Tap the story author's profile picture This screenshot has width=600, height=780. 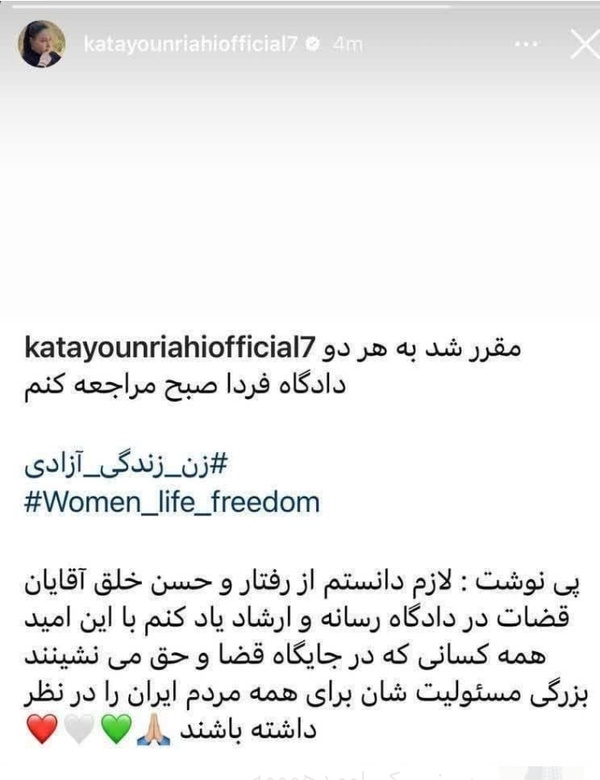[x=42, y=44]
